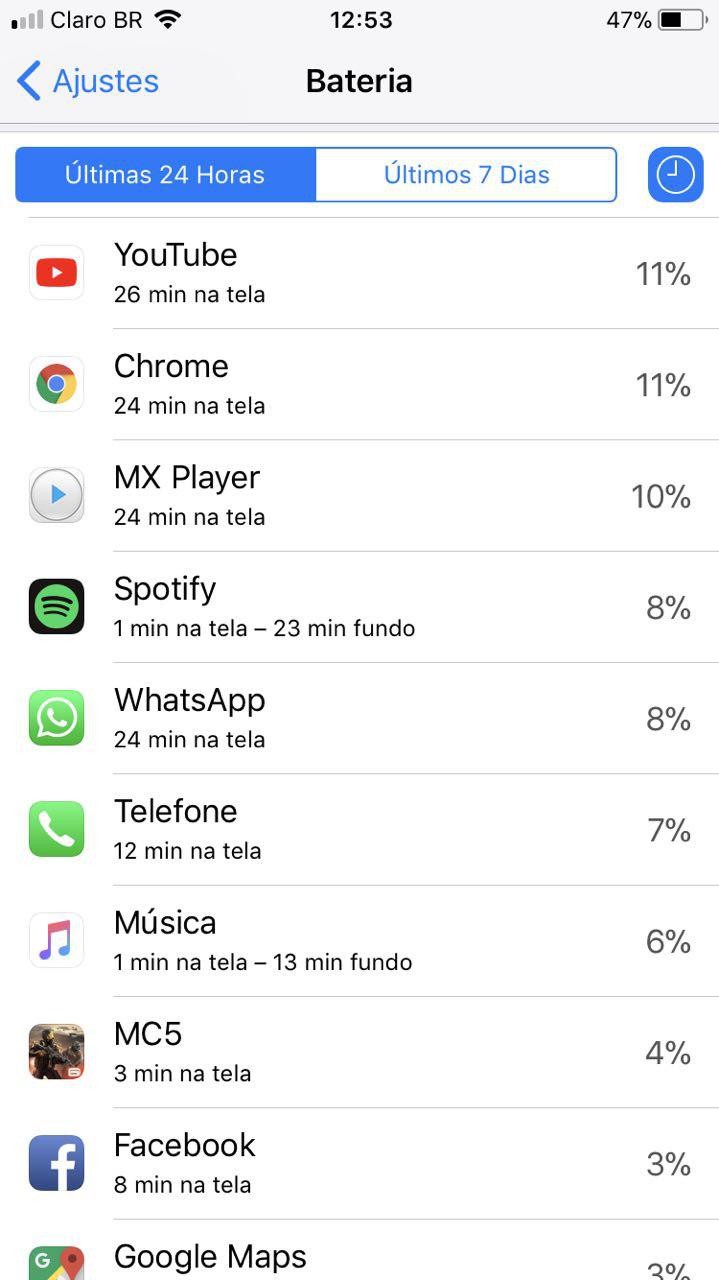This screenshot has height=1280, width=719.
Task: Tap the Chrome battery usage row
Action: (x=360, y=384)
